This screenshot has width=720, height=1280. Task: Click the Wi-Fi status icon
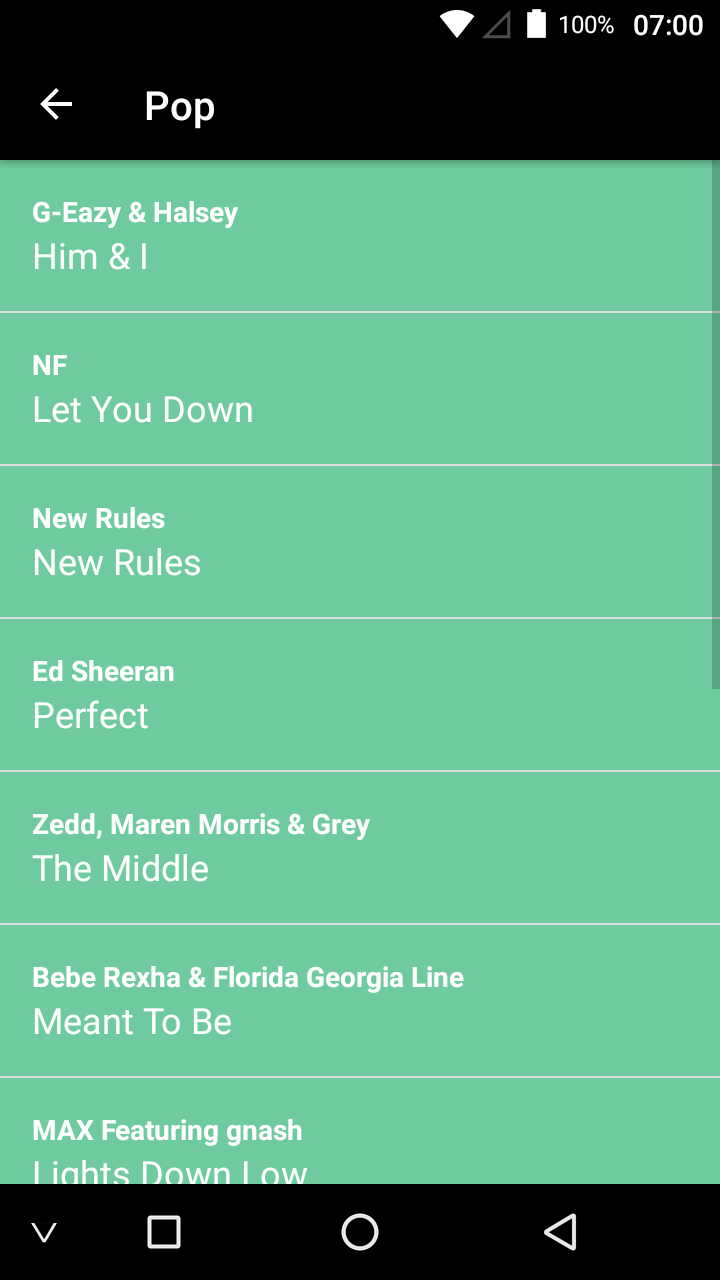pos(456,24)
